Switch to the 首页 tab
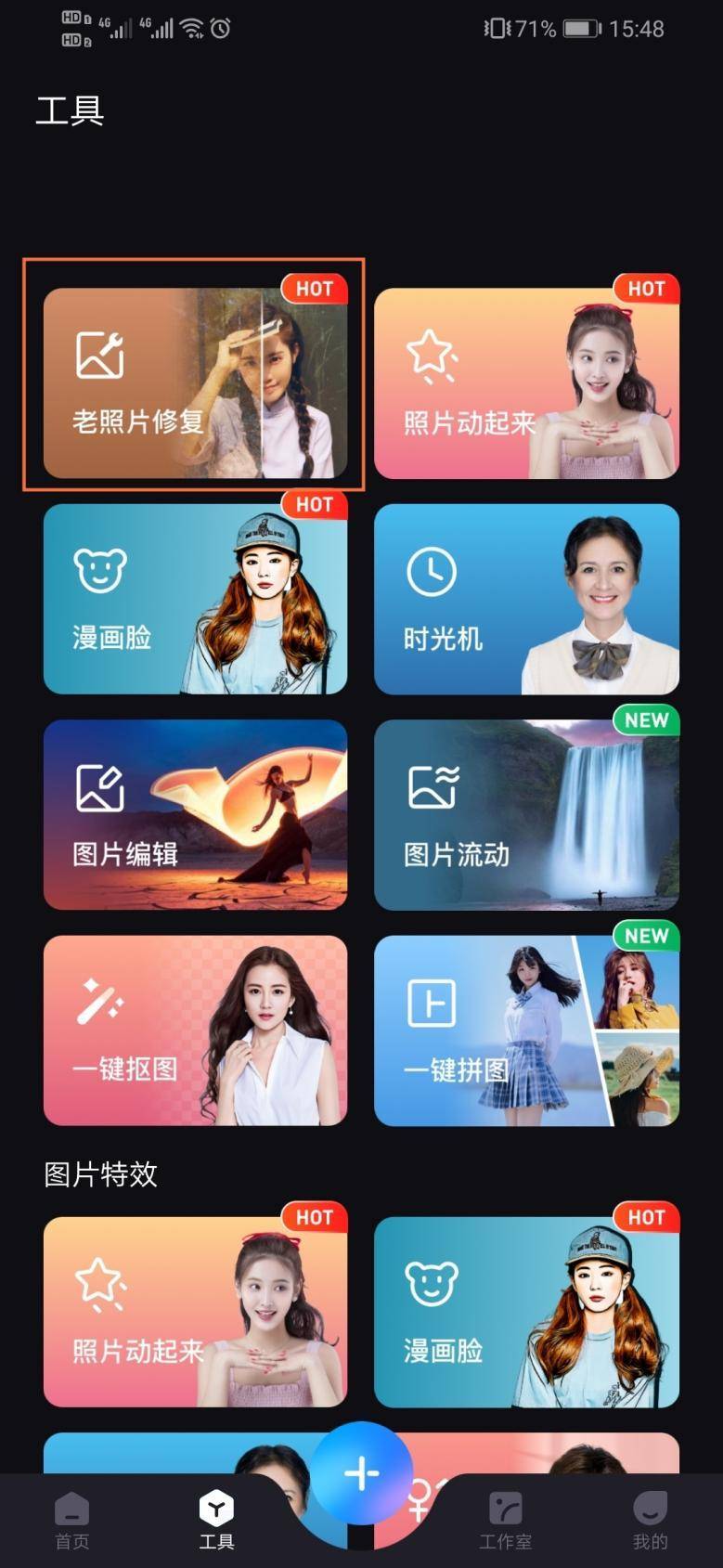Image resolution: width=723 pixels, height=1568 pixels. [x=71, y=1521]
